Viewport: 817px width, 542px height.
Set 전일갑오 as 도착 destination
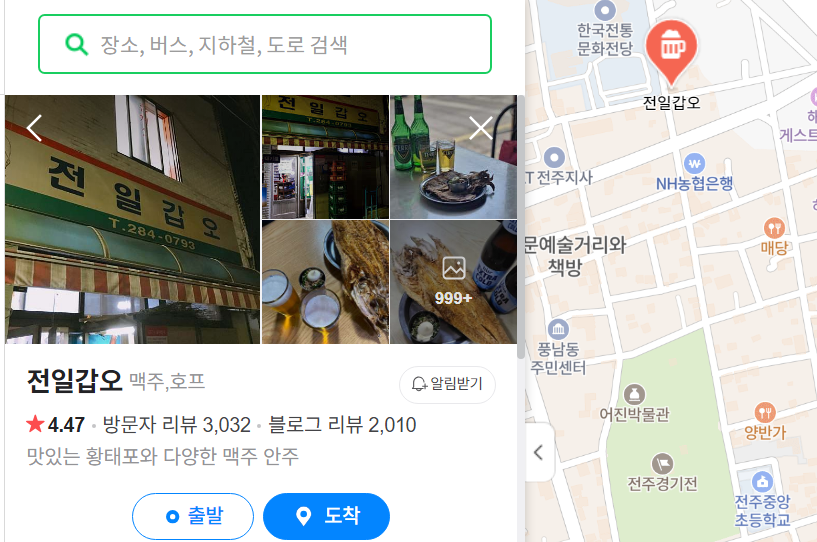pyautogui.click(x=326, y=516)
